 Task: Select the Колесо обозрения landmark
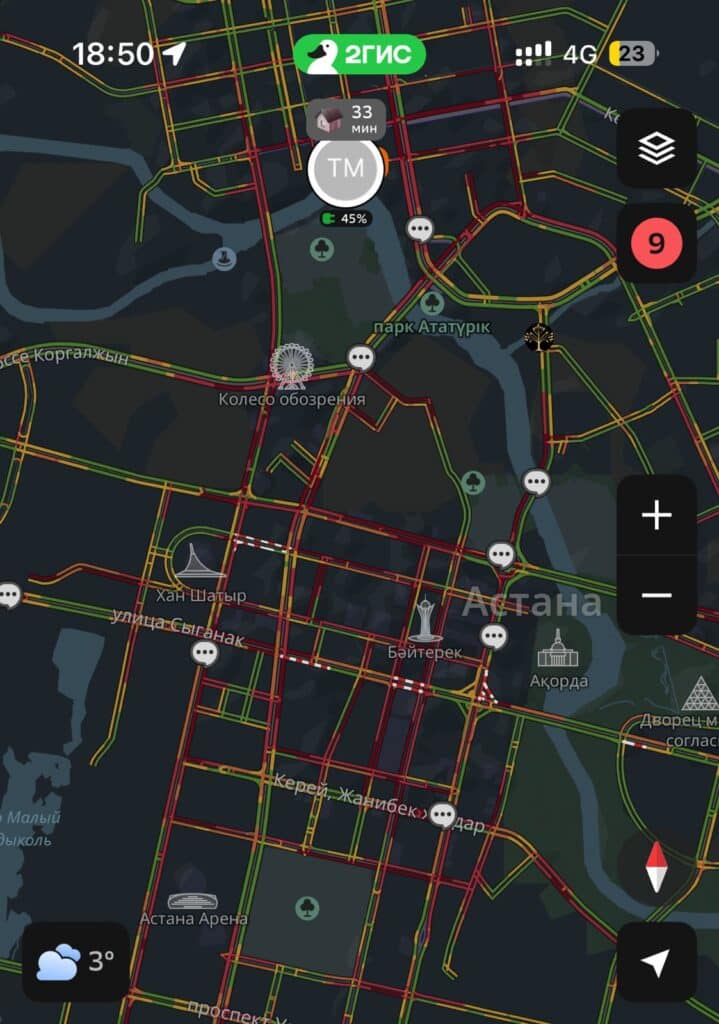click(x=290, y=367)
